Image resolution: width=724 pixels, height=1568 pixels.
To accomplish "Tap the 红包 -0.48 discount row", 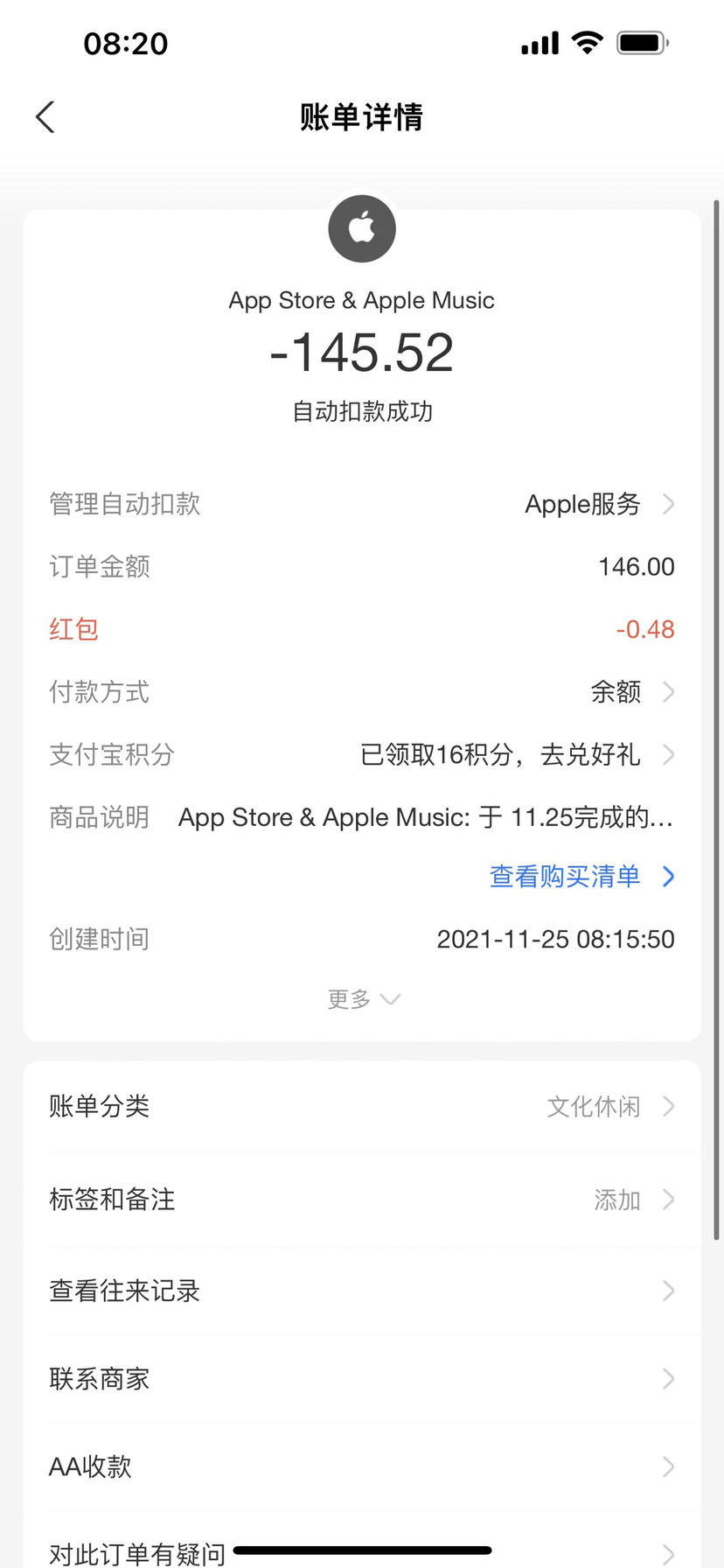I will [x=362, y=629].
